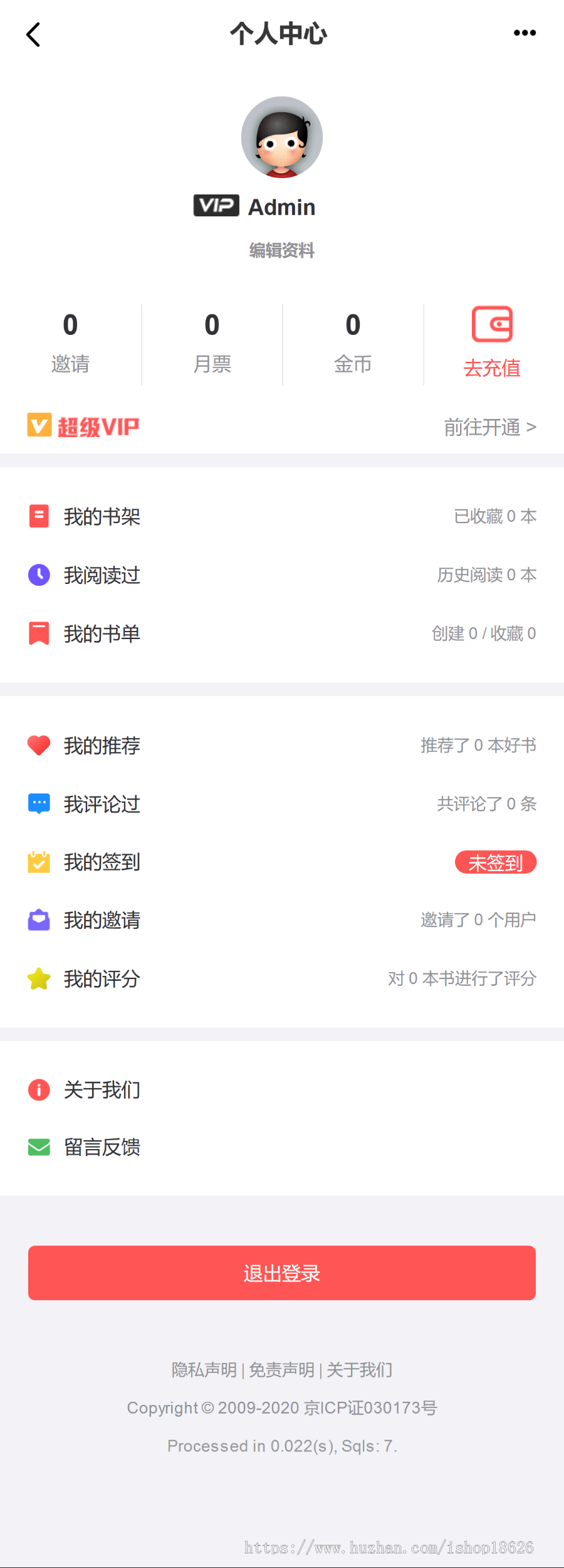Tap the 我的评分 star icon

[x=38, y=978]
